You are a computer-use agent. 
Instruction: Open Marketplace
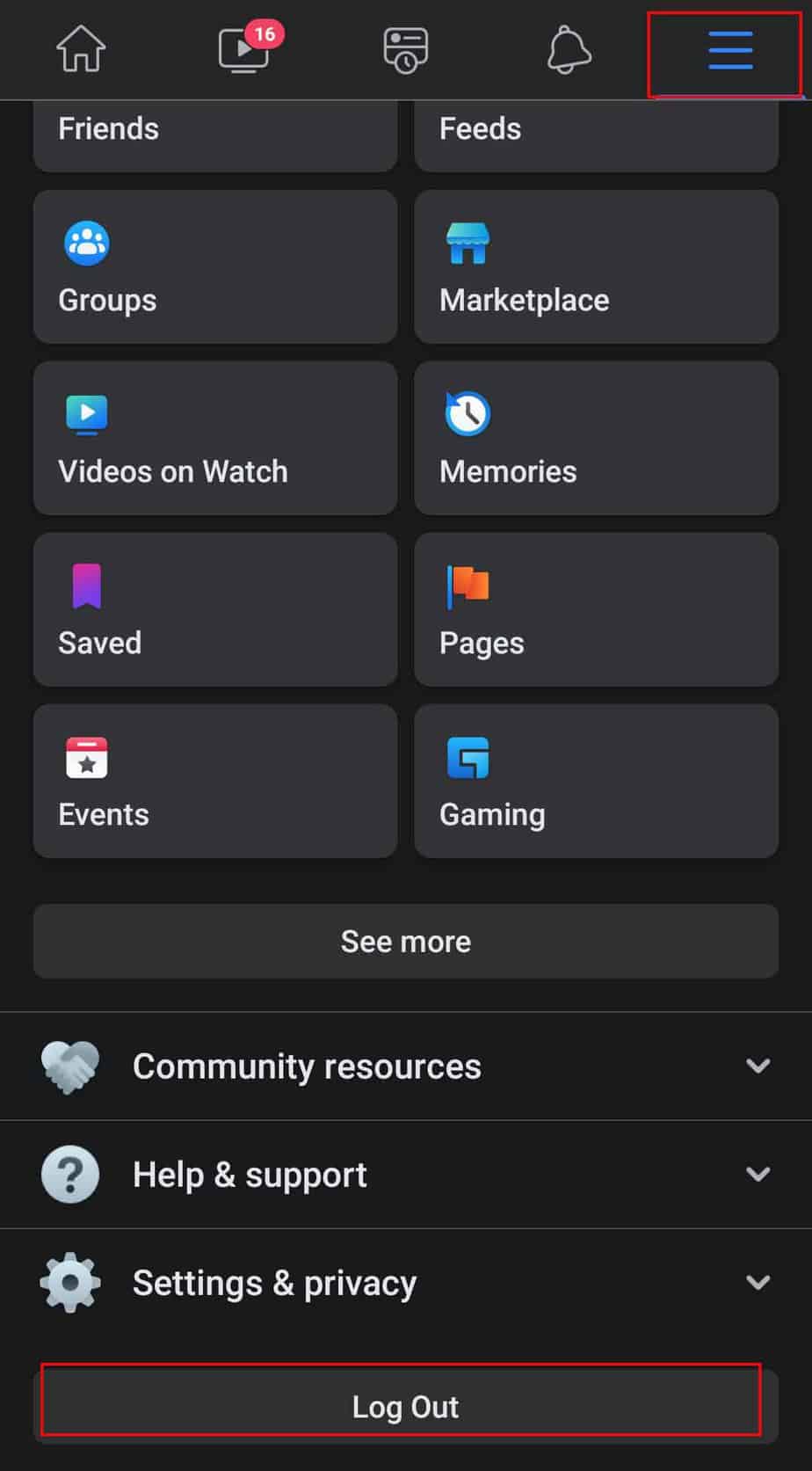point(596,266)
